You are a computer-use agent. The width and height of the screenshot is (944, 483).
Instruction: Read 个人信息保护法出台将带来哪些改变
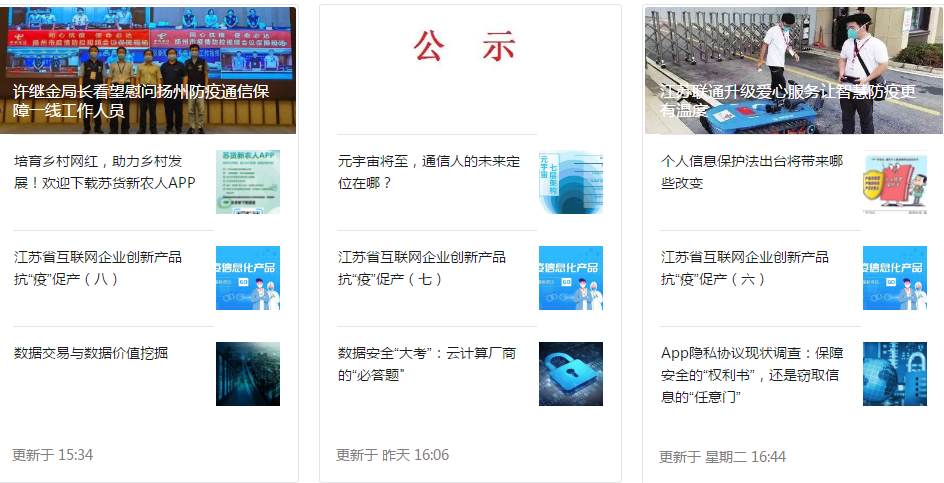pyautogui.click(x=751, y=172)
